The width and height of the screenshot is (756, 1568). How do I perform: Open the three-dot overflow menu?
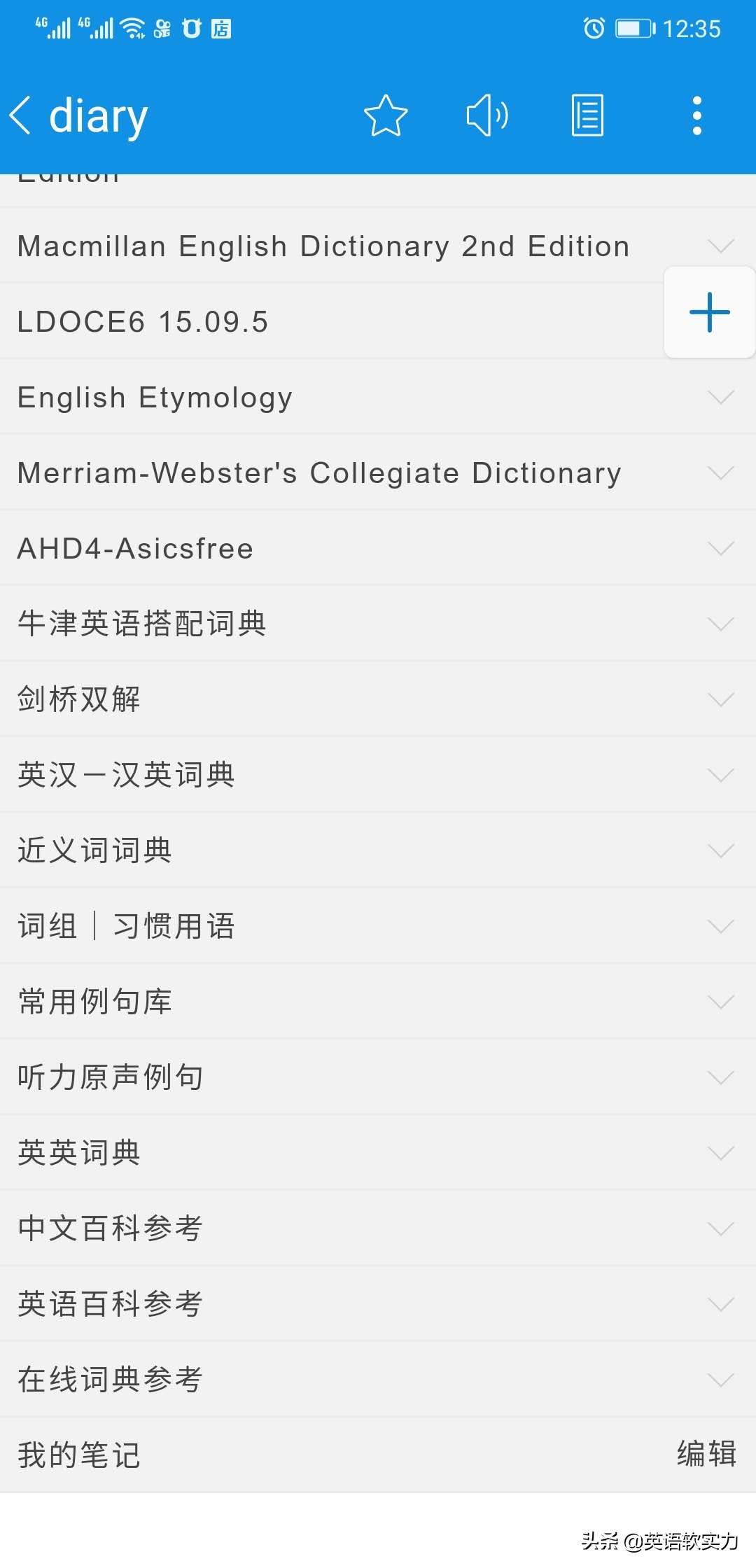(697, 115)
